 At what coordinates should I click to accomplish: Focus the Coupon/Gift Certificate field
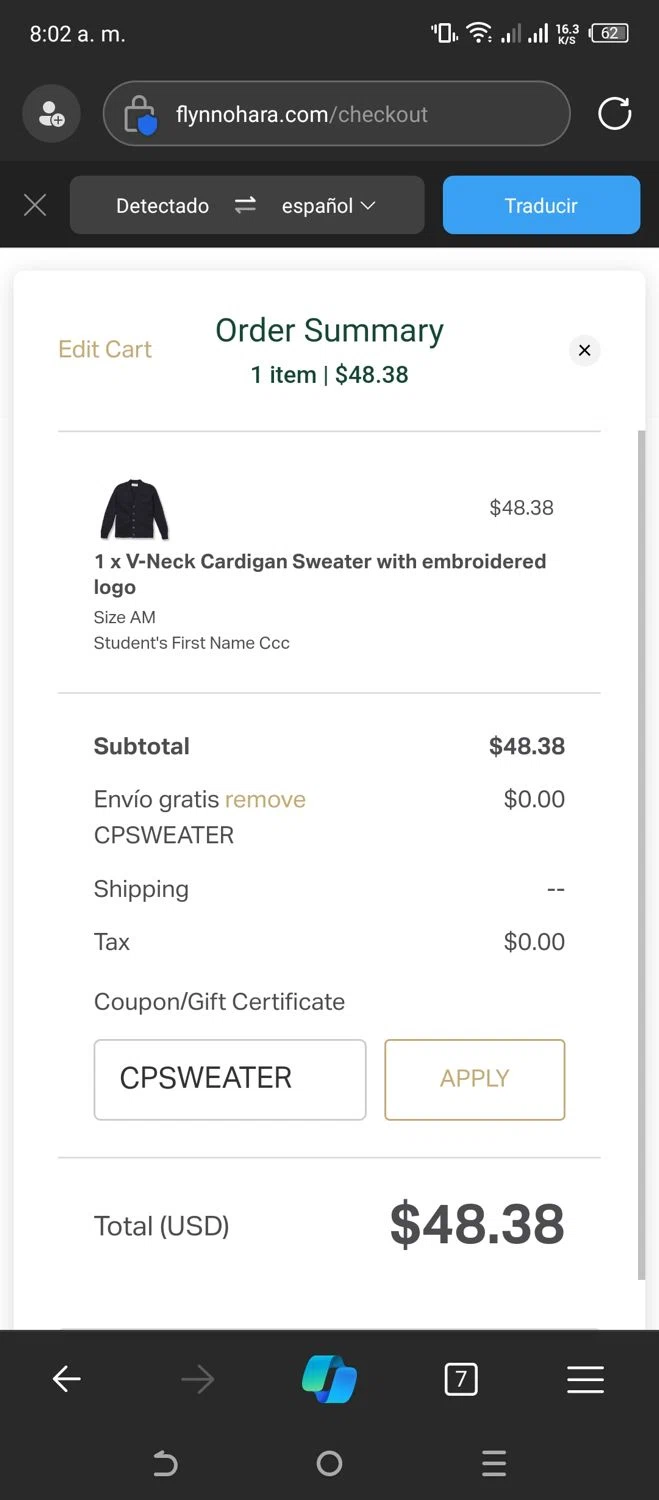click(230, 1079)
